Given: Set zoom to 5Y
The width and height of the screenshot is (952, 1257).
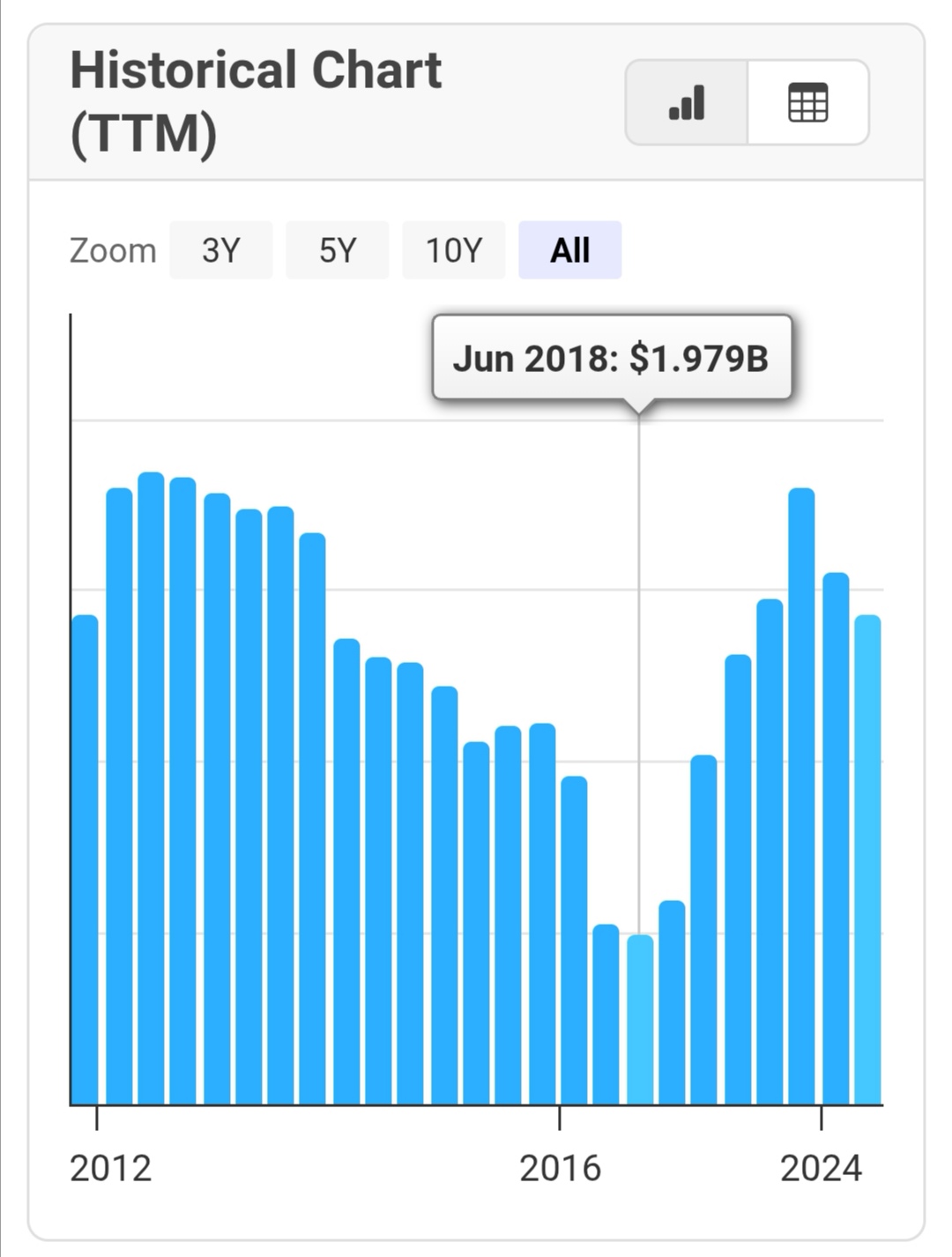Looking at the screenshot, I should point(337,250).
